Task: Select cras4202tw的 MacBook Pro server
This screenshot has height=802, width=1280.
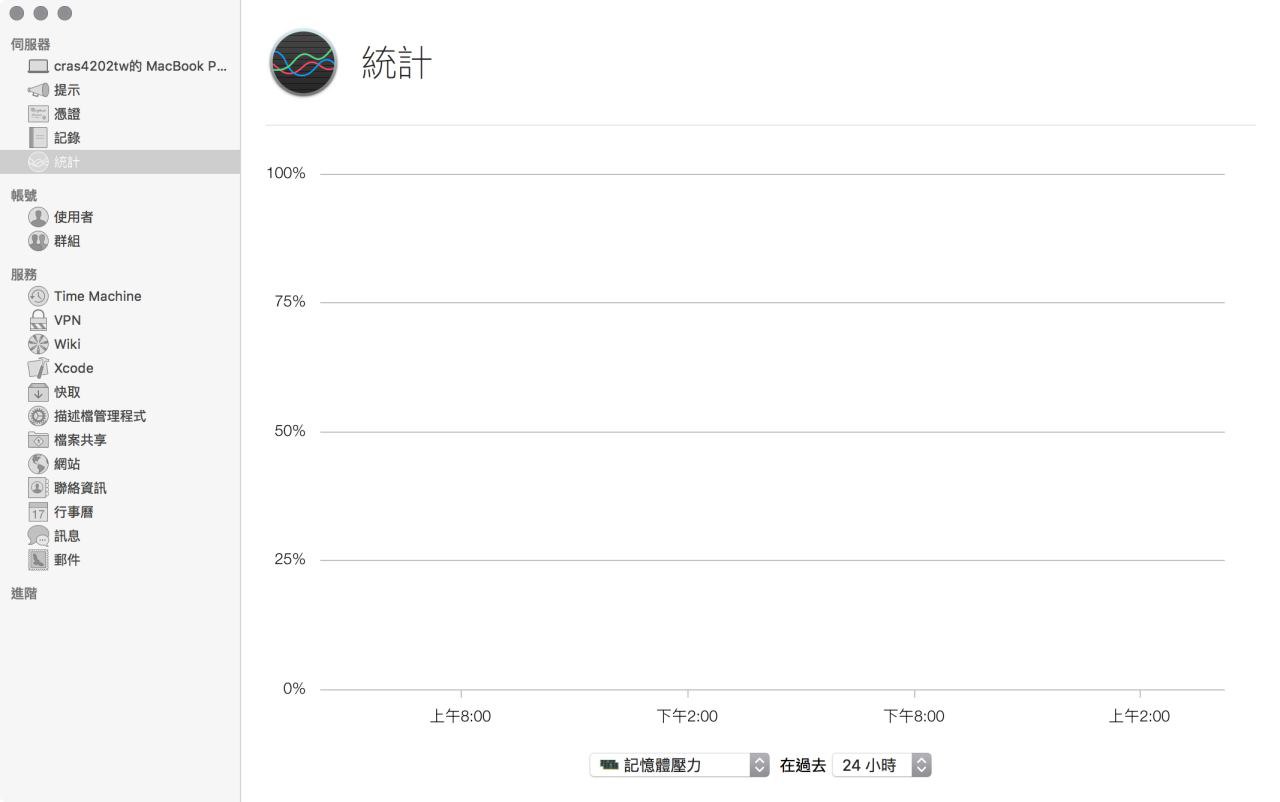Action: 130,66
